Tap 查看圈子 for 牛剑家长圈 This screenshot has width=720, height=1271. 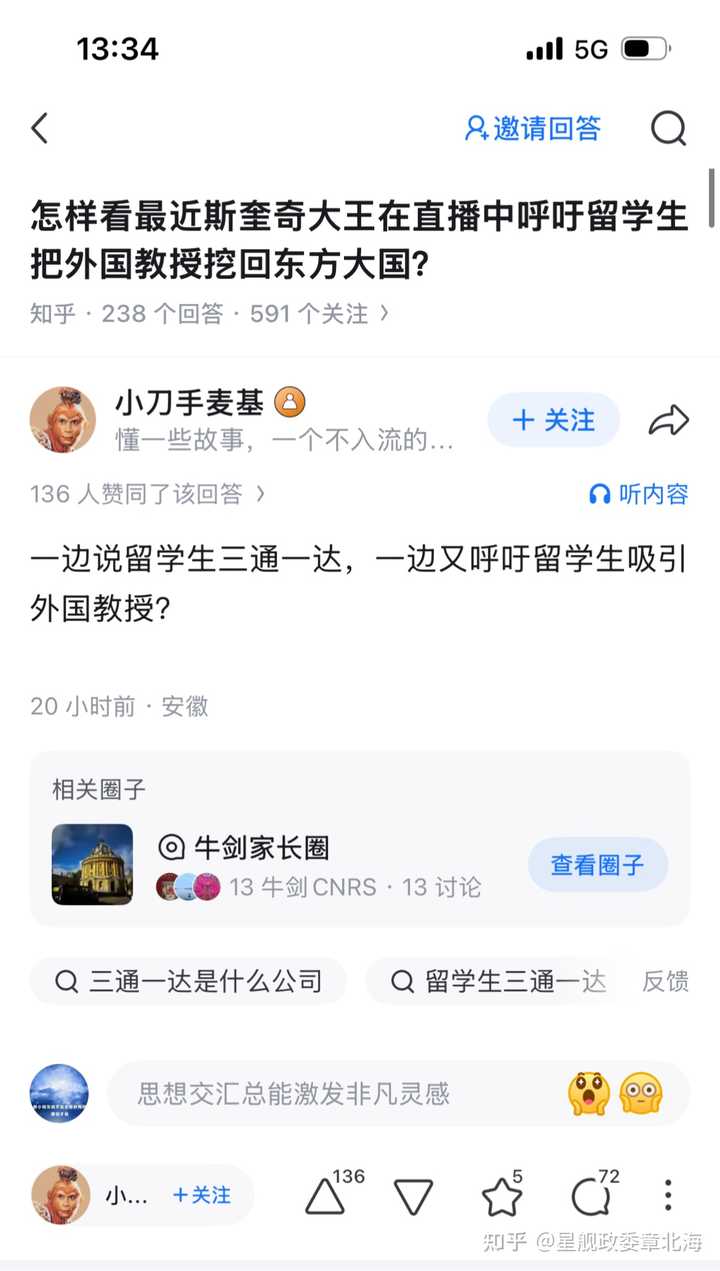point(597,865)
